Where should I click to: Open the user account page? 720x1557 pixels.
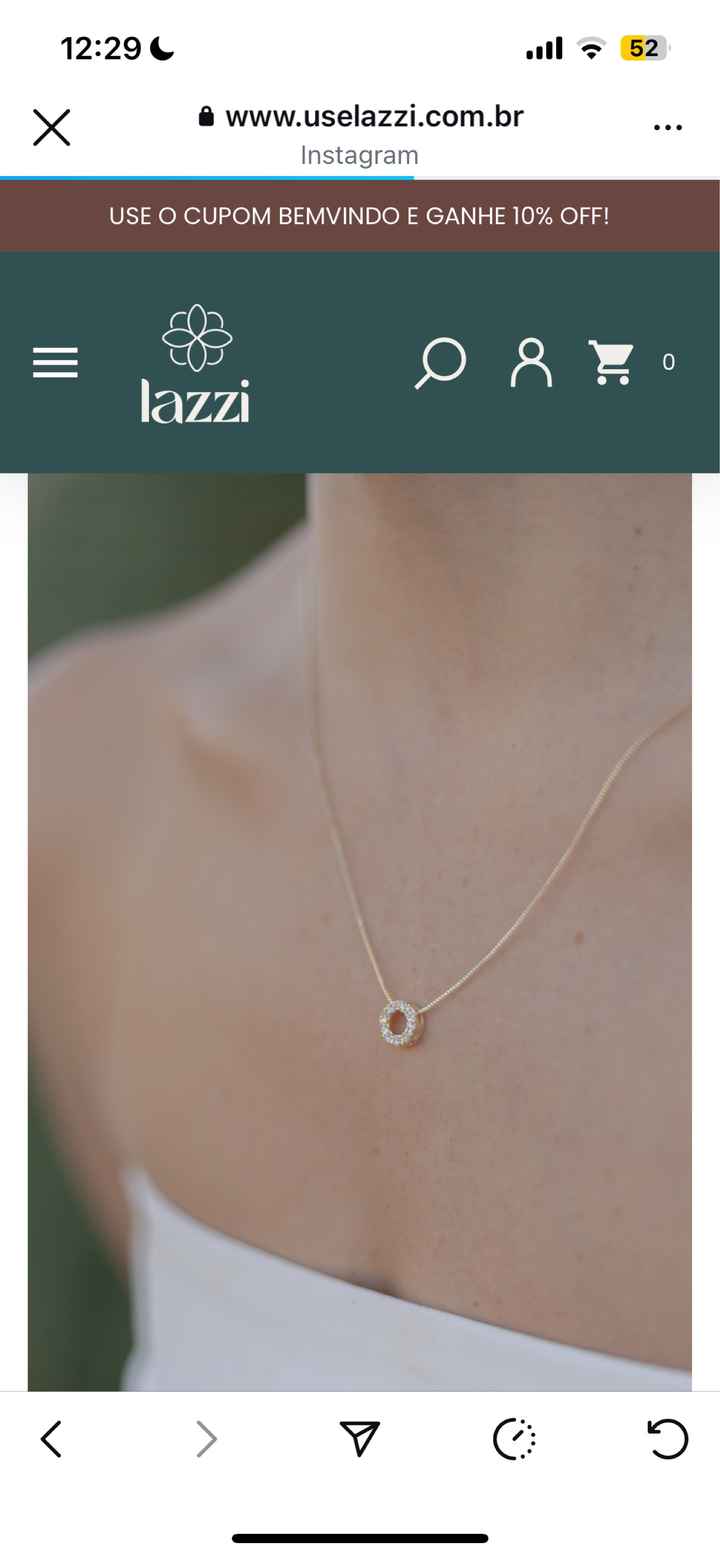531,362
